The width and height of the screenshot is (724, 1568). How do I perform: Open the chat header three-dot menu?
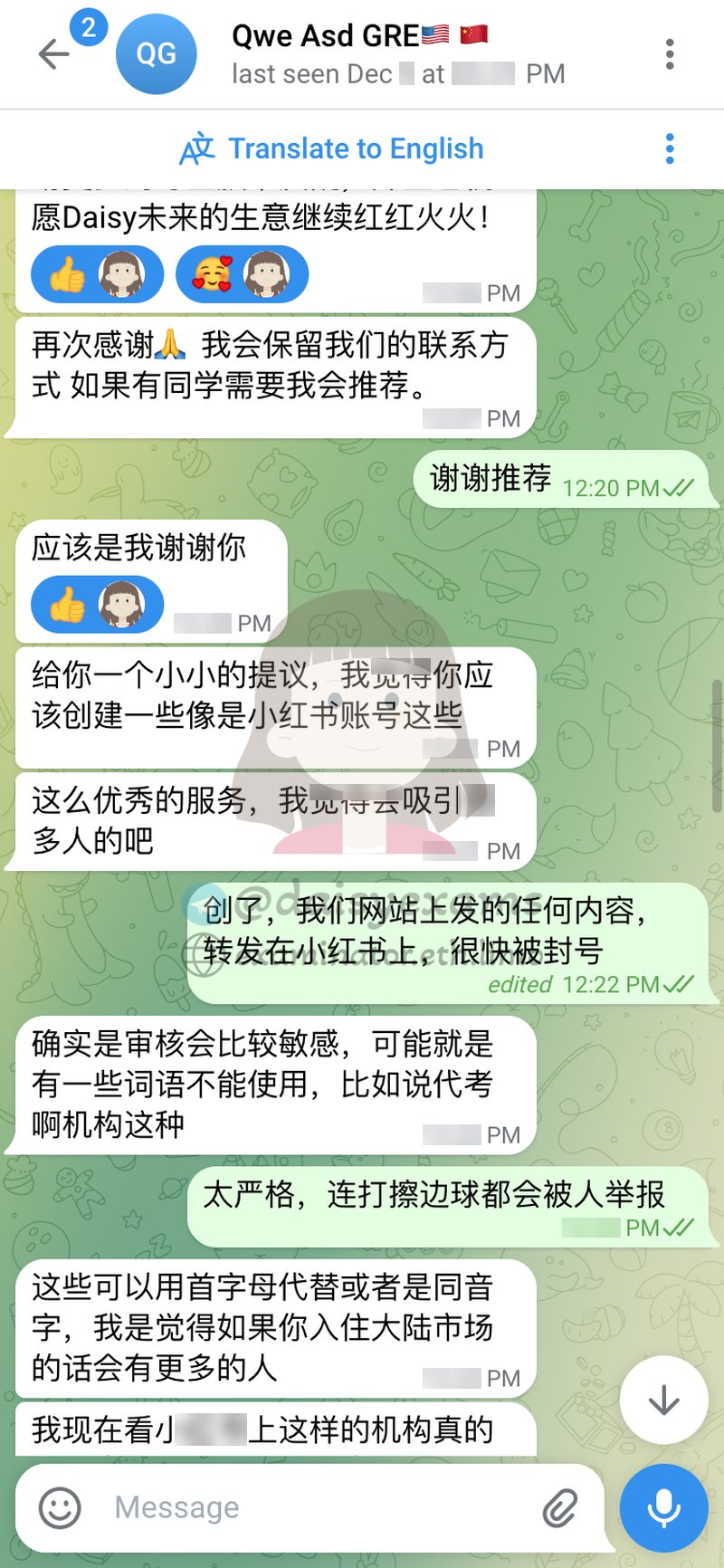[670, 54]
